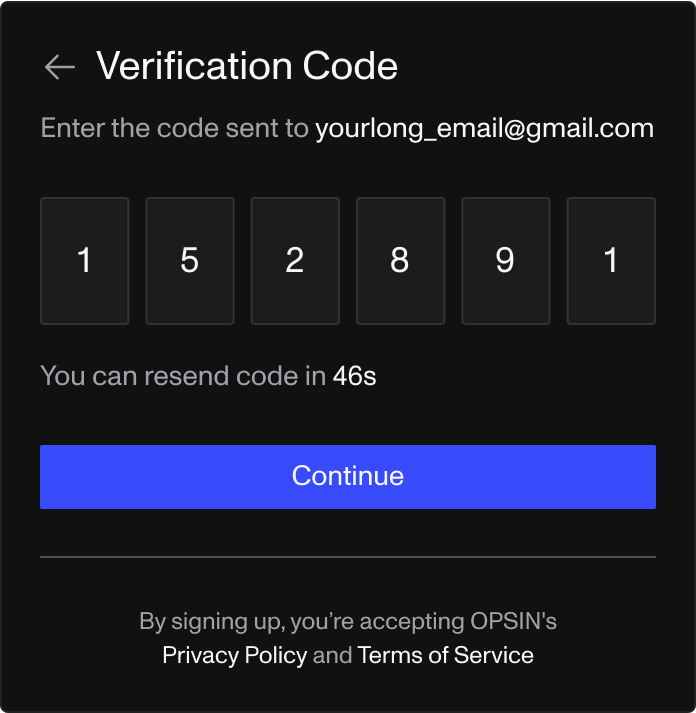696x713 pixels.
Task: Select the first code digit box
Action: [85, 261]
